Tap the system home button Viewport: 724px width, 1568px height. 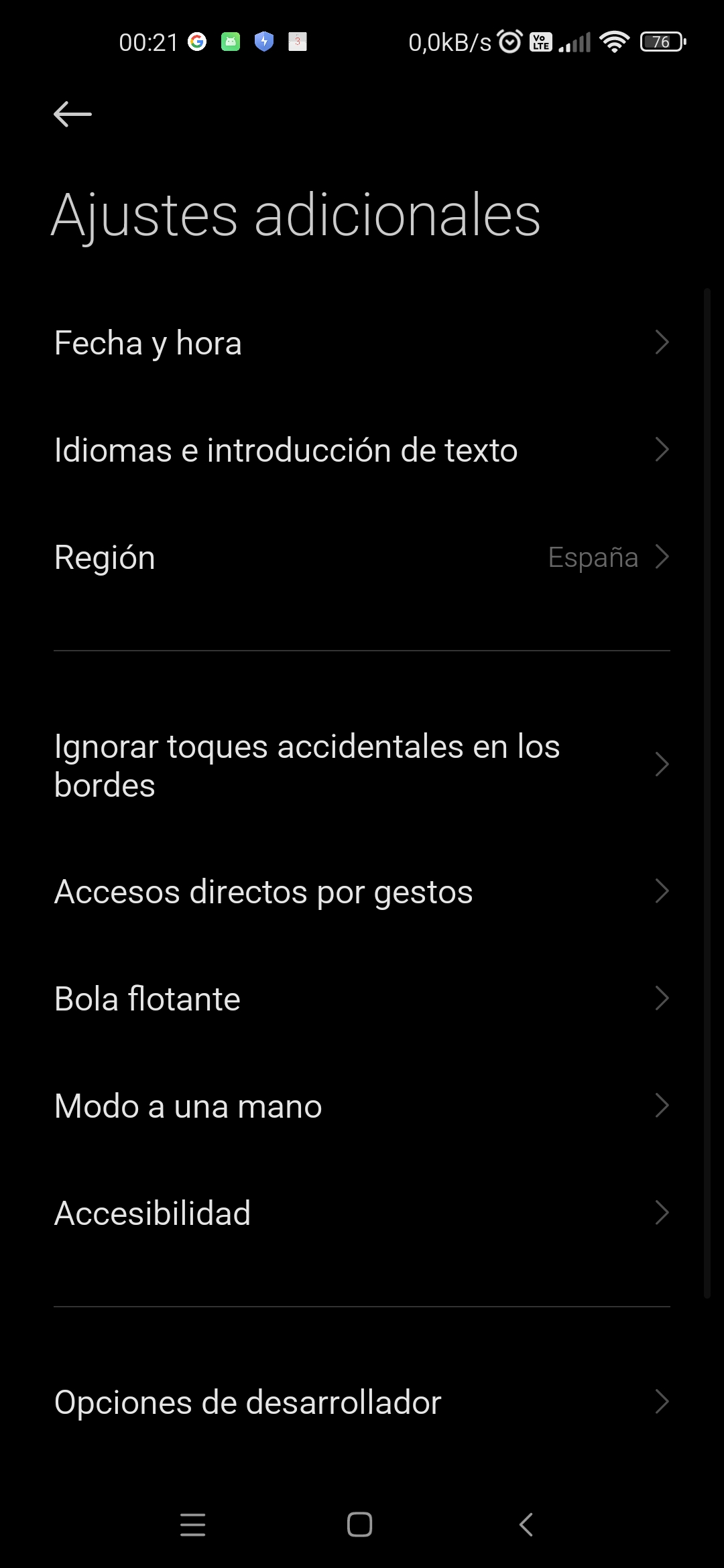pyautogui.click(x=360, y=1525)
